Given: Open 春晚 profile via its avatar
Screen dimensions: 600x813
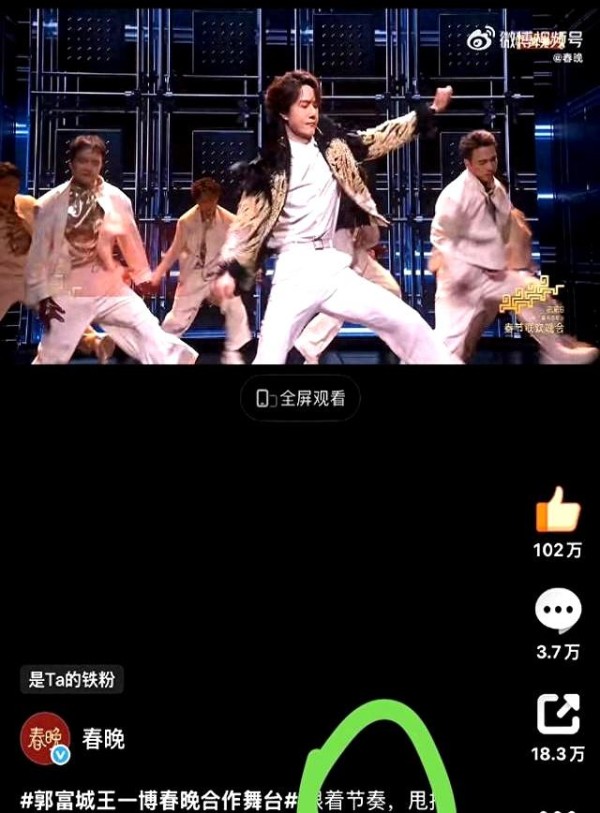Looking at the screenshot, I should click(x=45, y=738).
